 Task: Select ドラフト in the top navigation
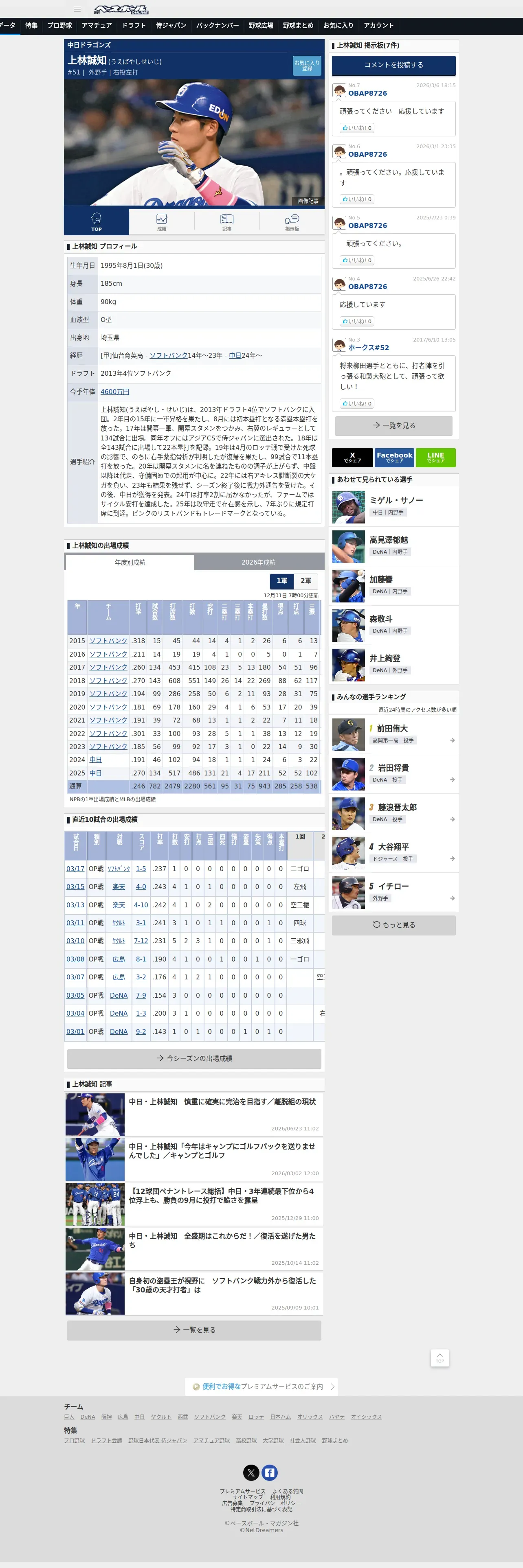[x=134, y=26]
